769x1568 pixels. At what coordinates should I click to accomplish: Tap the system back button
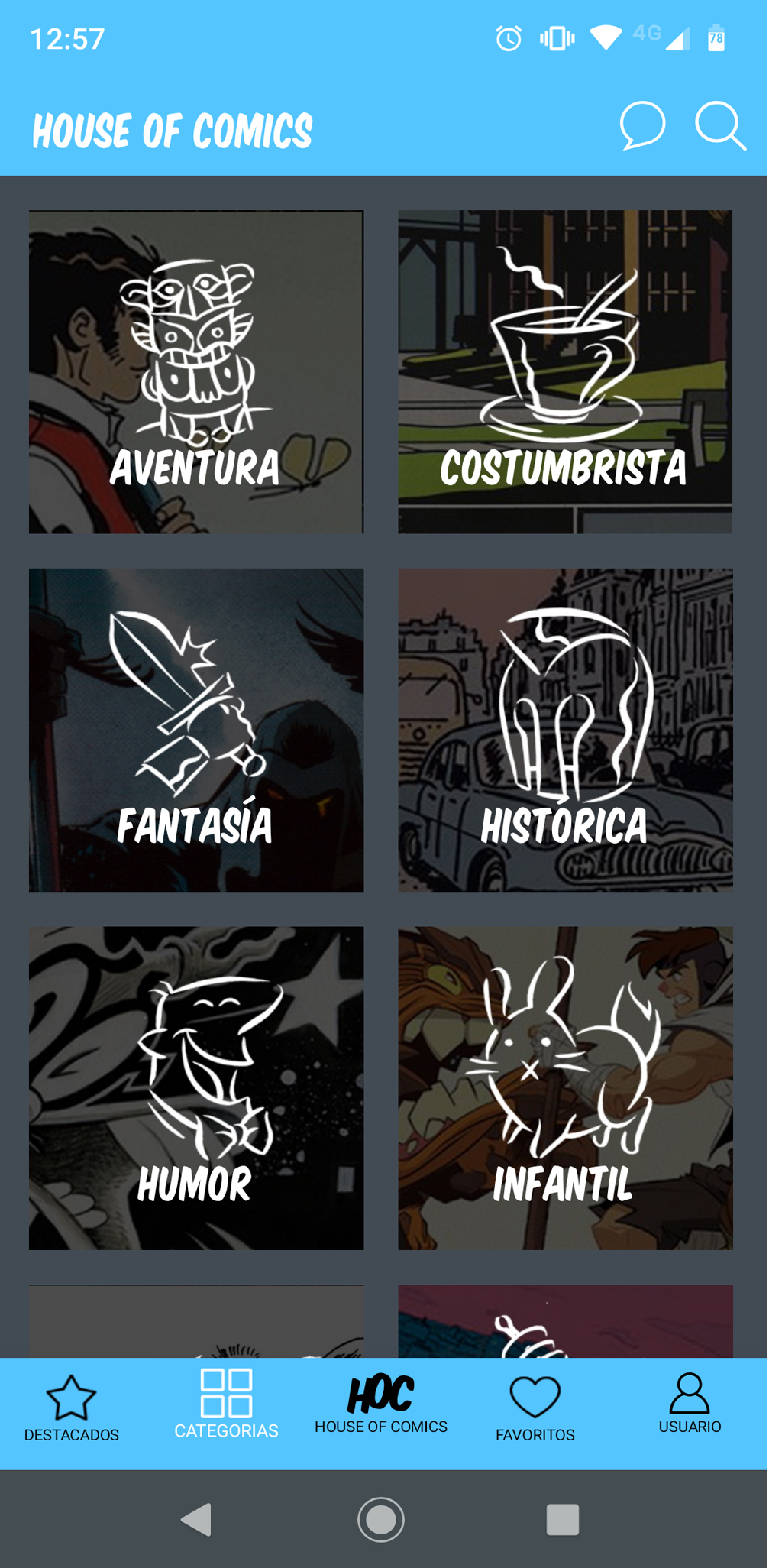click(x=197, y=1520)
